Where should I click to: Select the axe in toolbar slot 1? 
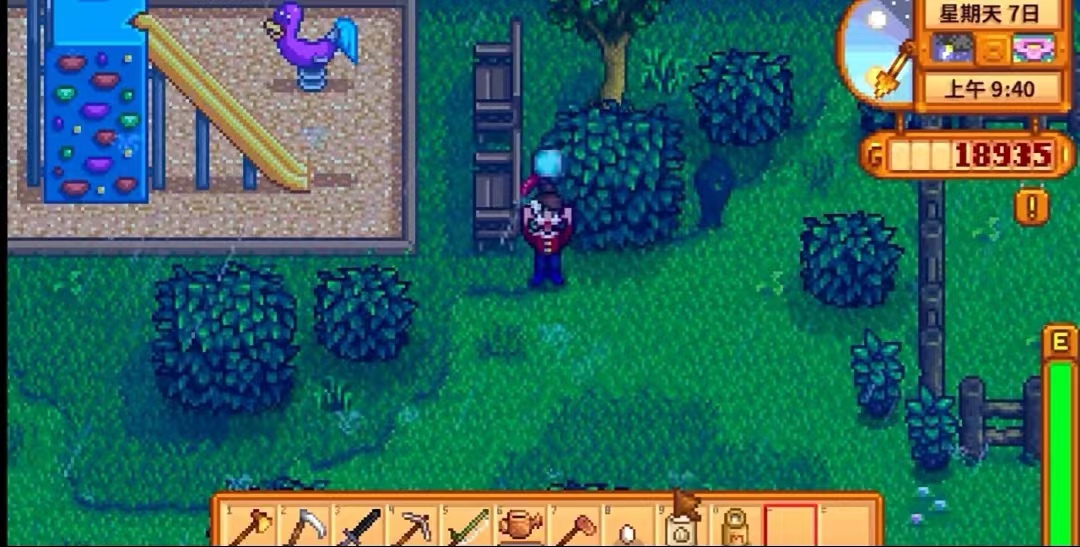click(x=250, y=527)
